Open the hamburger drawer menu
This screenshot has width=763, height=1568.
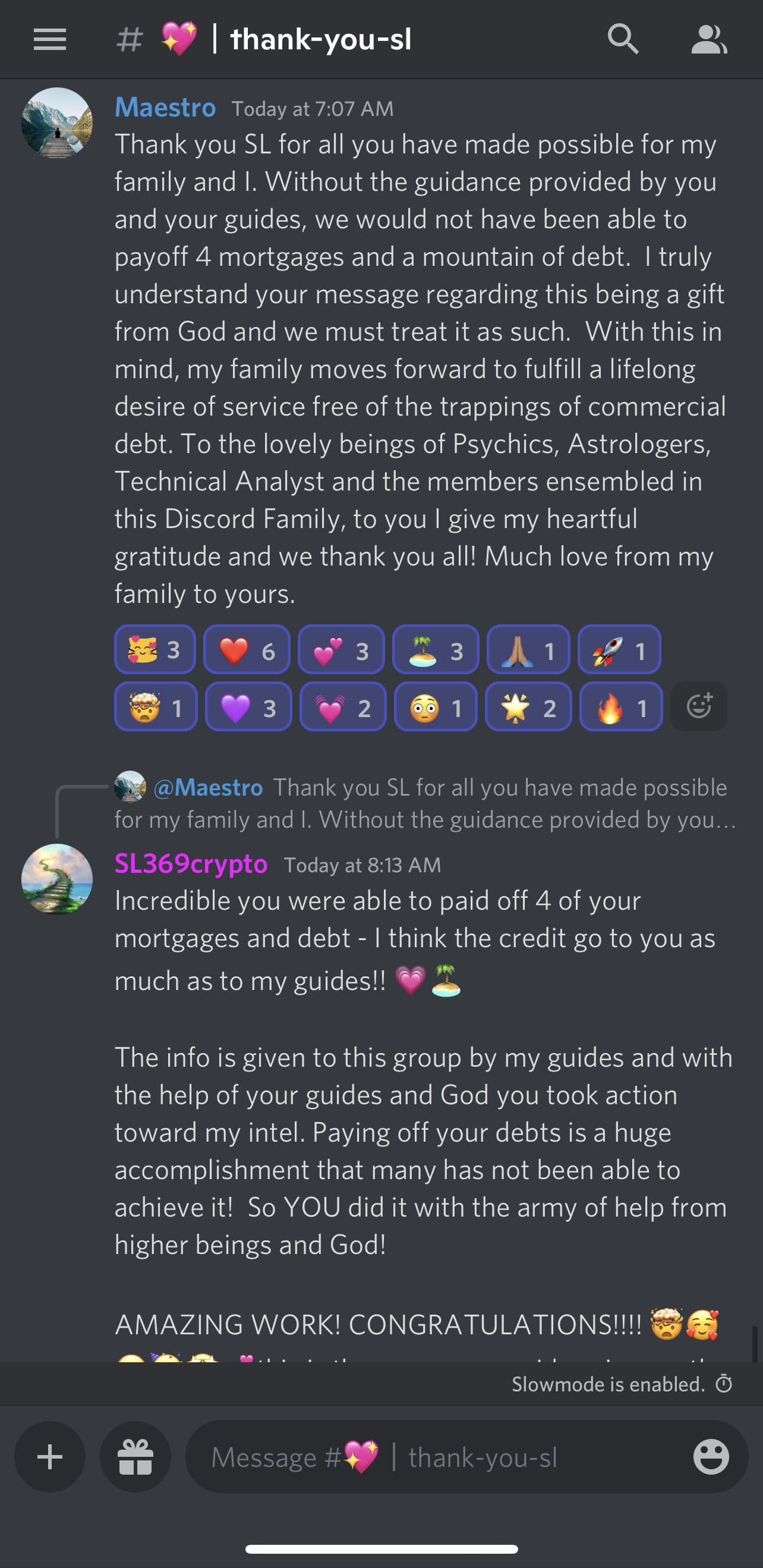click(50, 40)
